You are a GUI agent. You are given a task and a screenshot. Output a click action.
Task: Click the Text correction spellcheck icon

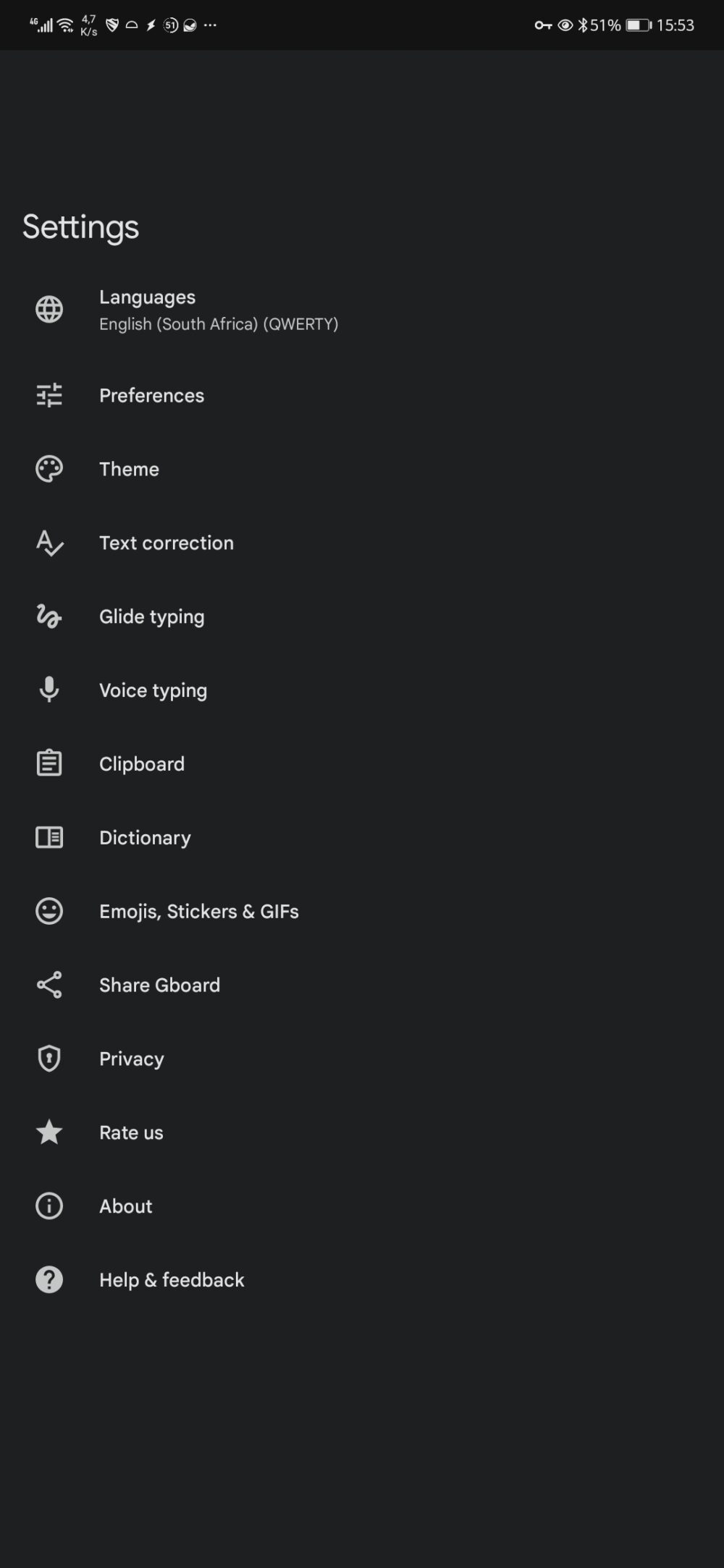[49, 543]
